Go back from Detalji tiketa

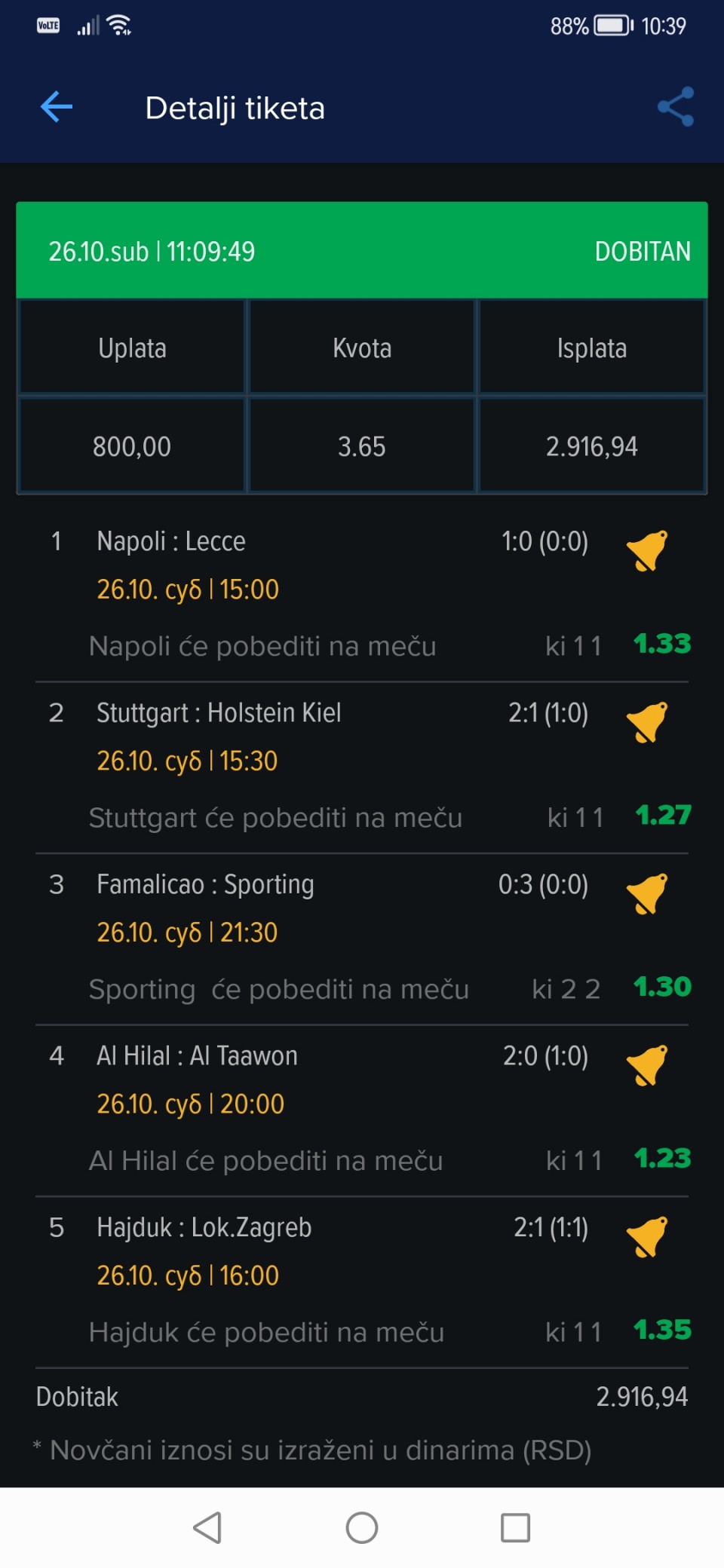(57, 107)
